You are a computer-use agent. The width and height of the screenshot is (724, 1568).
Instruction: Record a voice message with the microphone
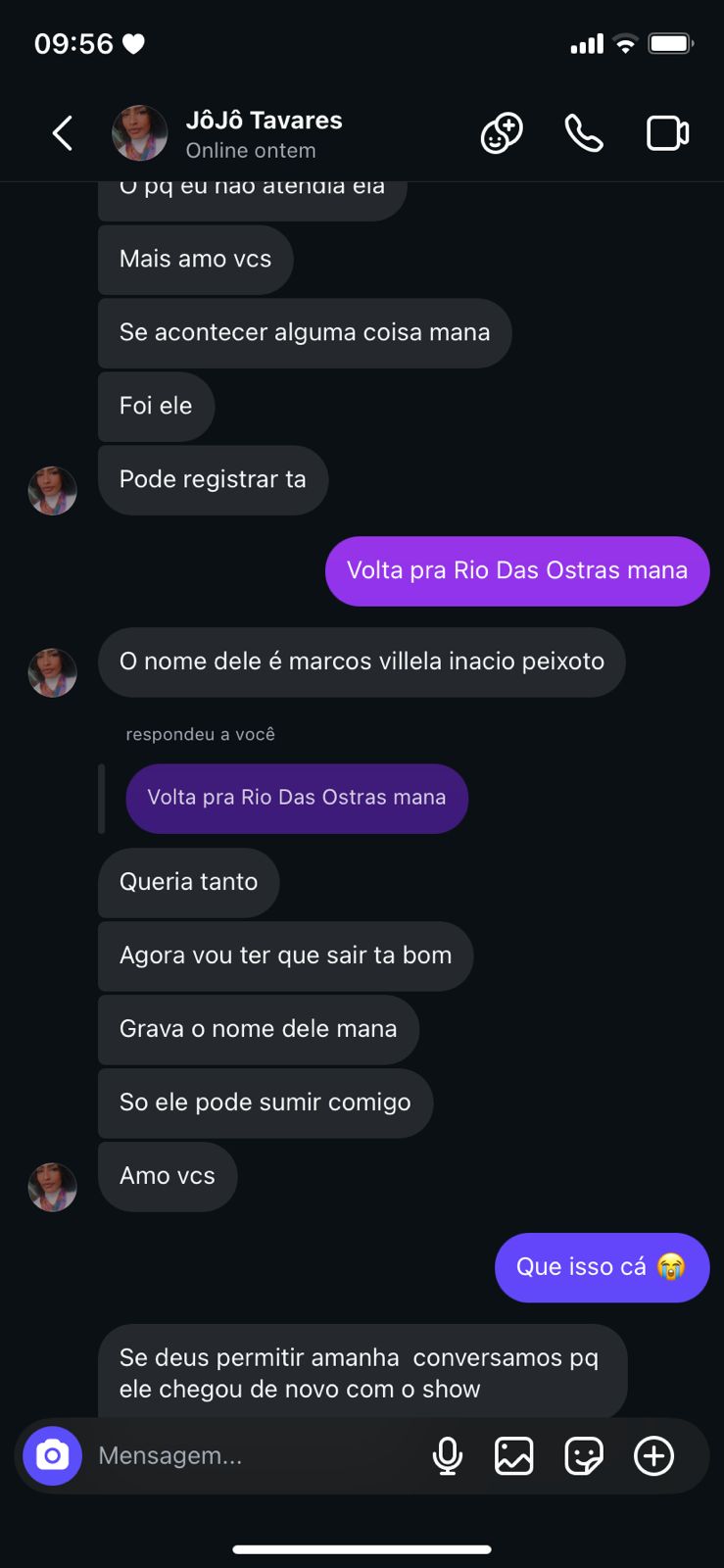coord(447,1456)
